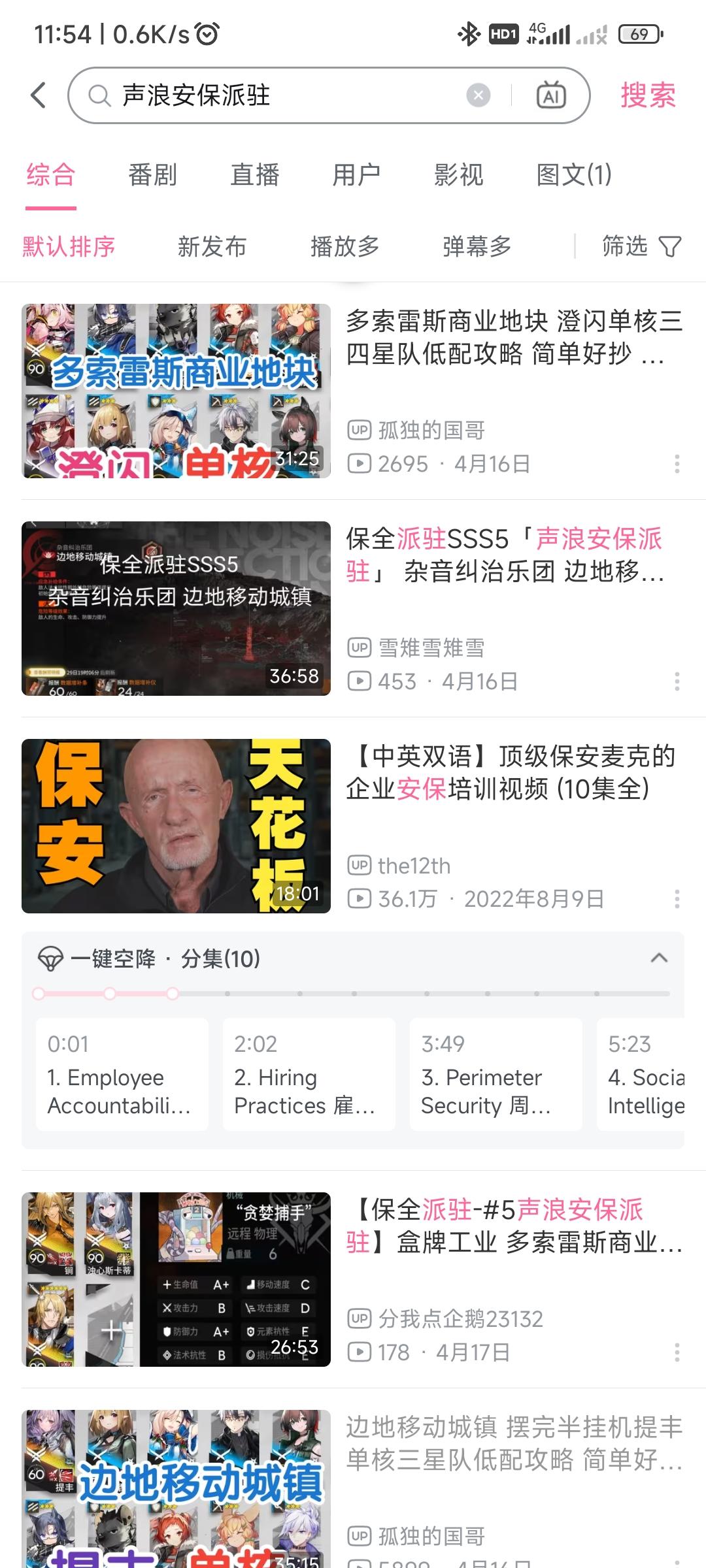The width and height of the screenshot is (706, 1568).
Task: Clear the search text with the X icon
Action: click(x=479, y=95)
